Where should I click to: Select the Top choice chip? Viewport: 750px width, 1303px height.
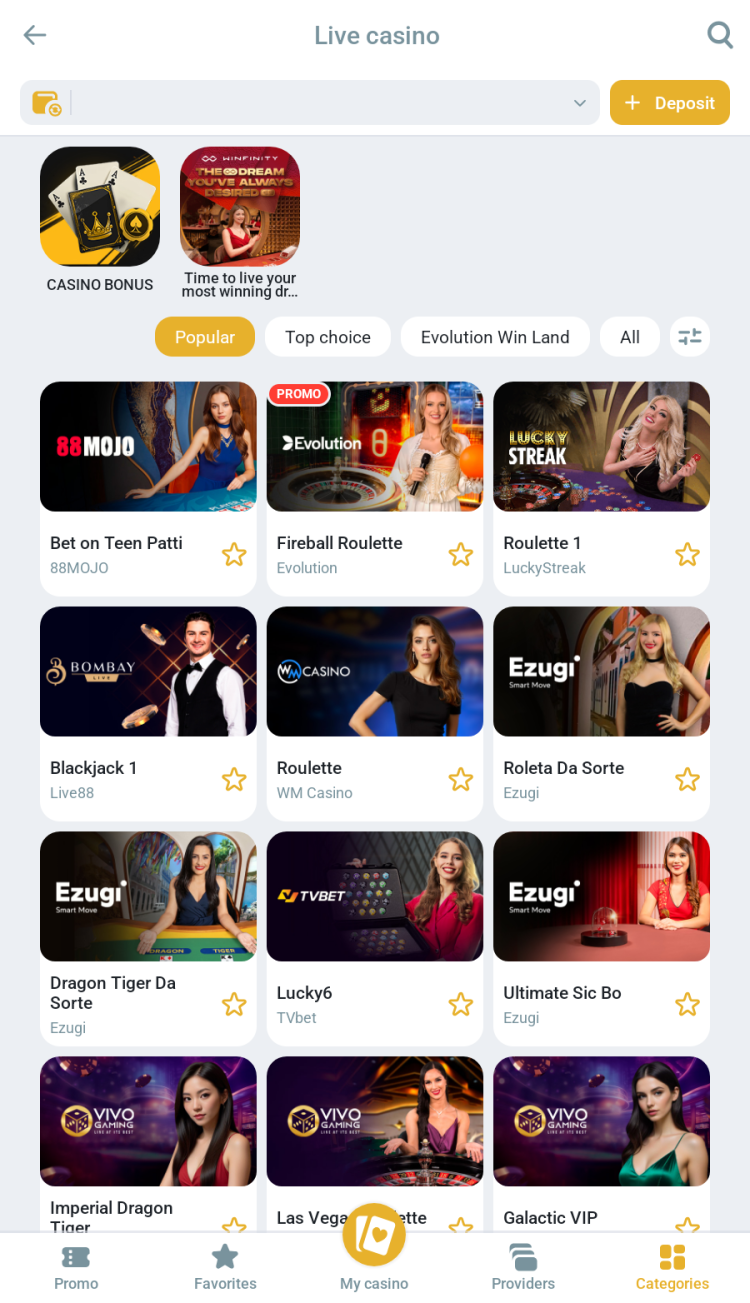pos(328,337)
